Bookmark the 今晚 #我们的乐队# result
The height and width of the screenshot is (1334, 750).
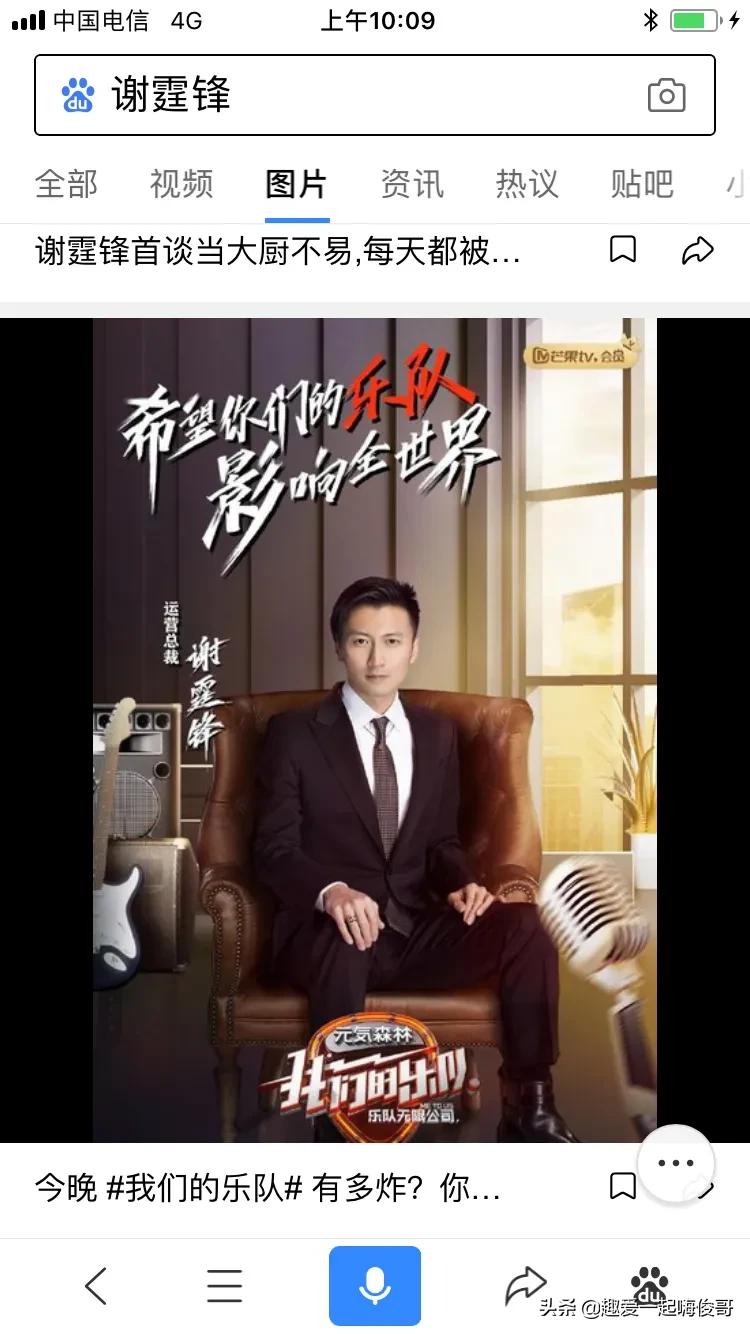[623, 1187]
